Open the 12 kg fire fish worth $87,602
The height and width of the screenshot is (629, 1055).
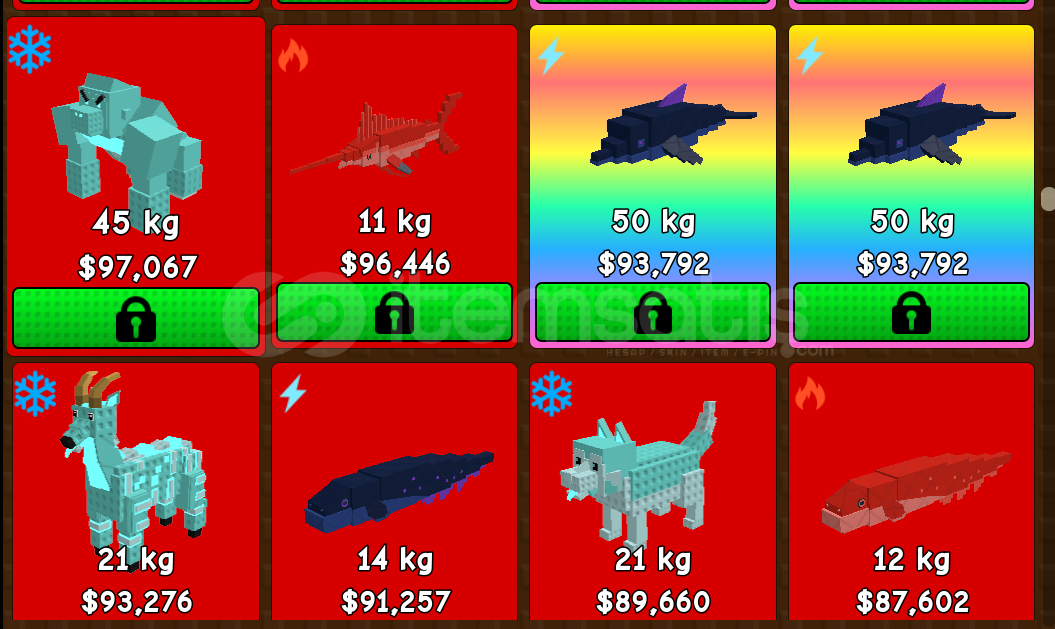[911, 490]
